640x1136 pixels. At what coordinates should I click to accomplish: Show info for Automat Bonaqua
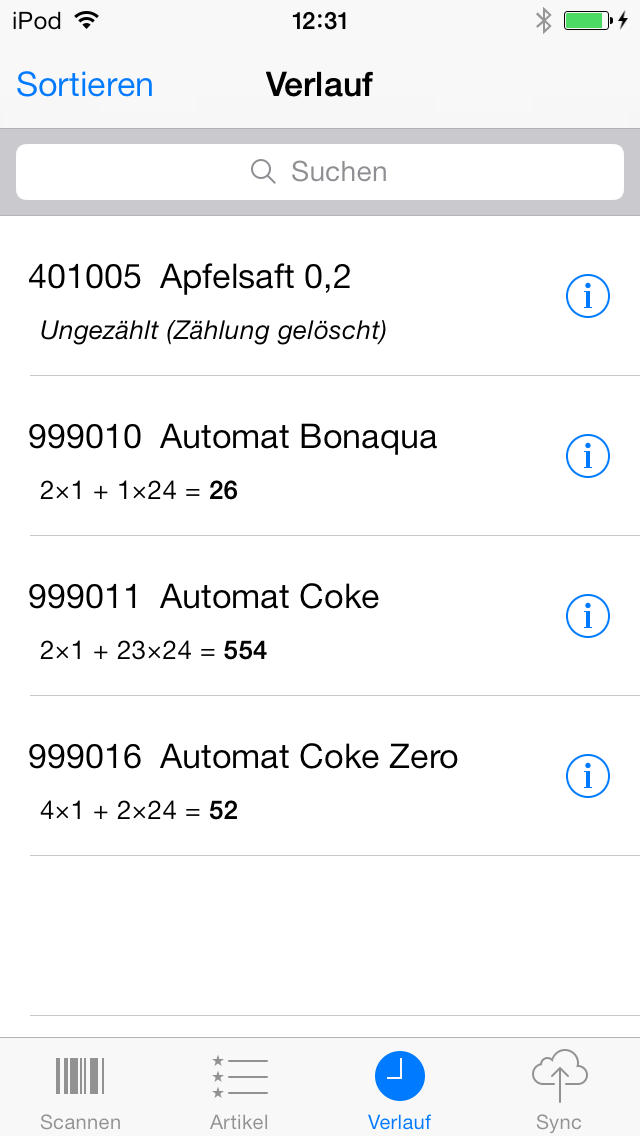[x=587, y=456]
